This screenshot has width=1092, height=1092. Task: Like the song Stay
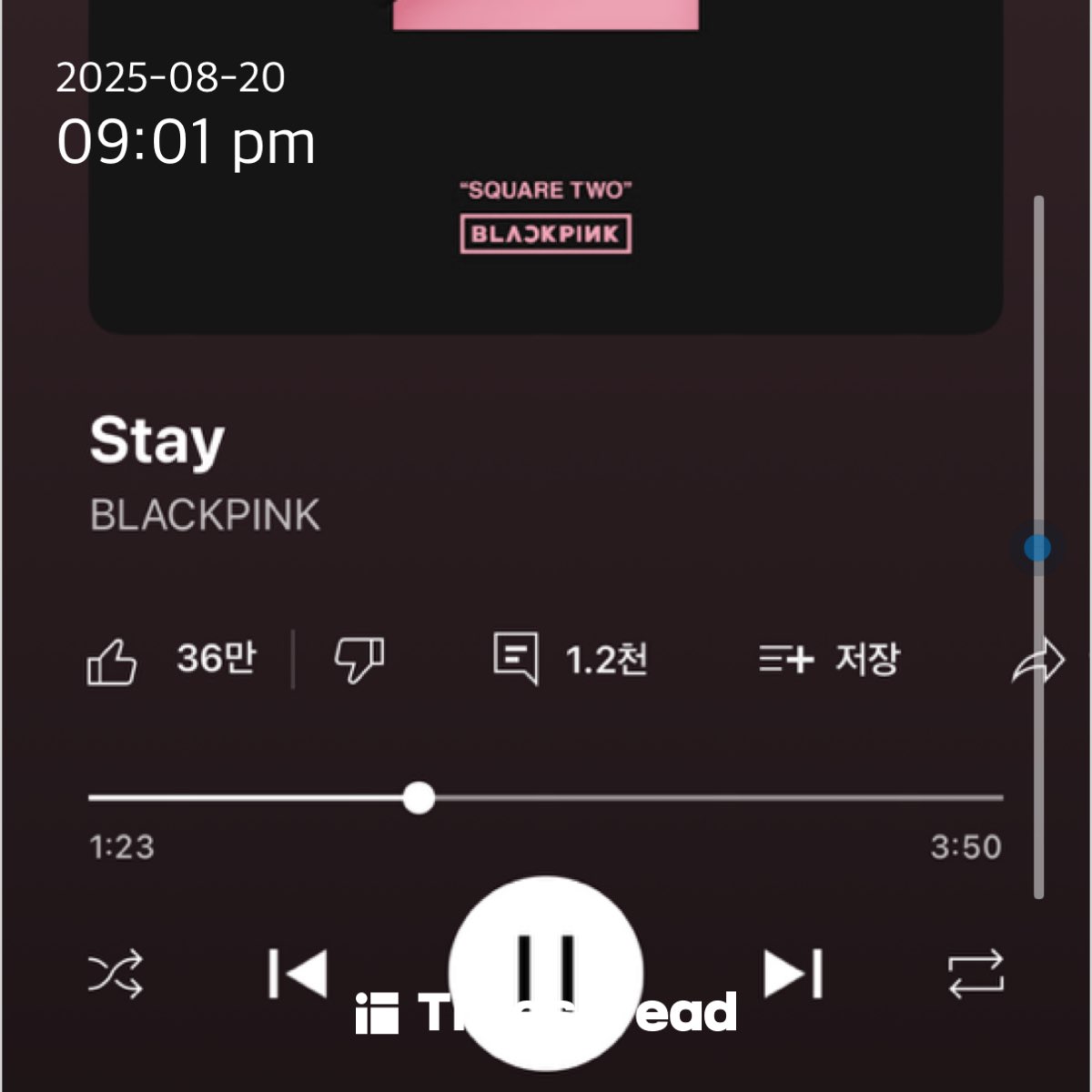(x=112, y=661)
